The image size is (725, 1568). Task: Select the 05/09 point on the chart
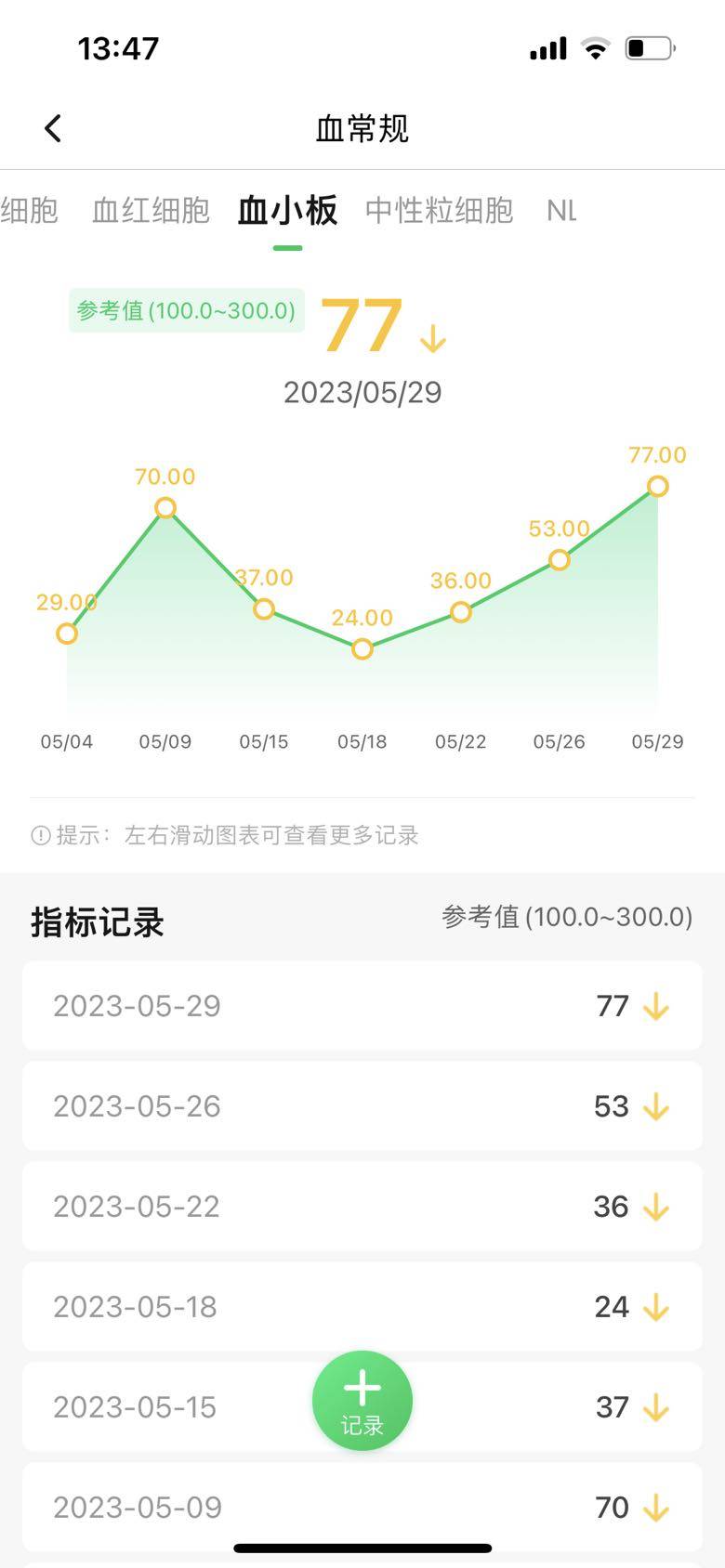[165, 508]
